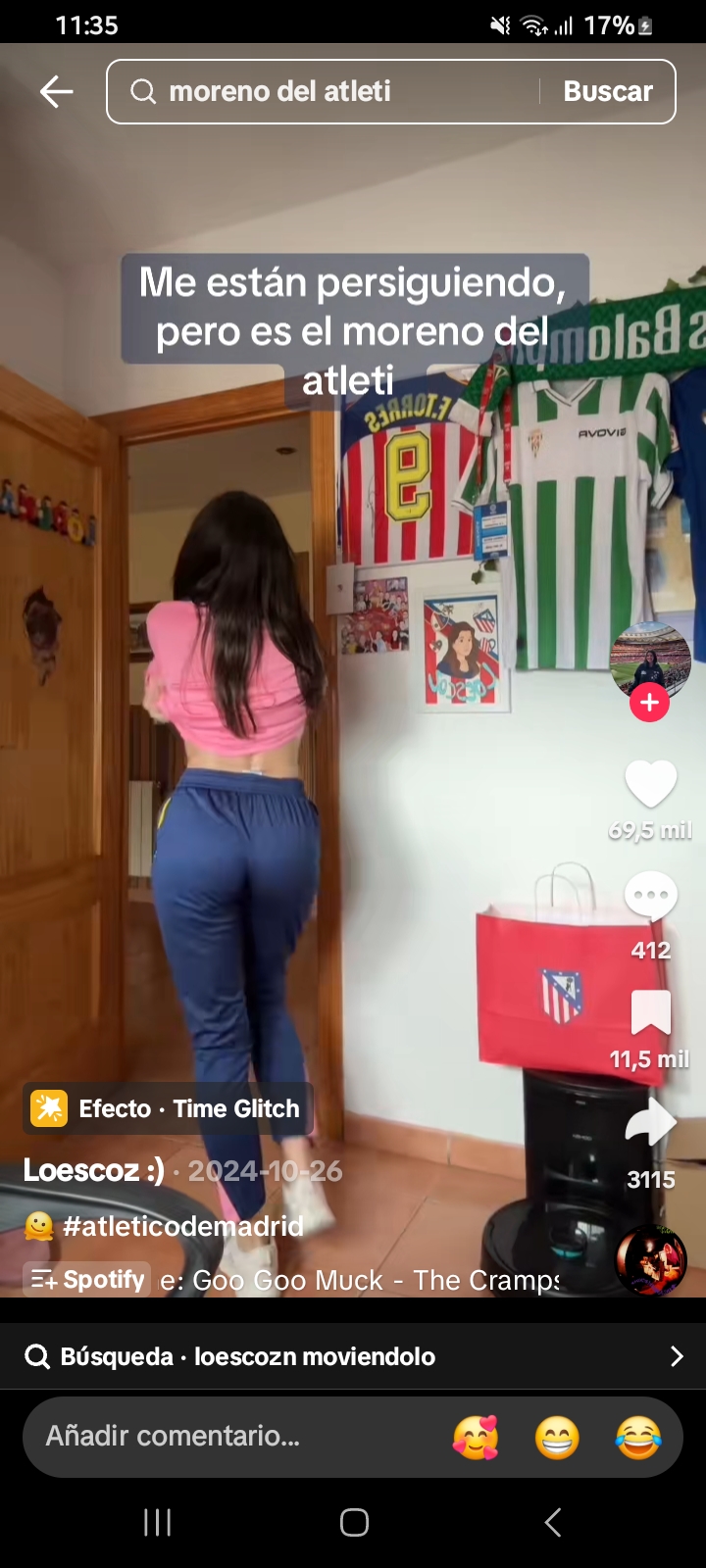Viewport: 706px width, 1568px height.
Task: Follow the creator with the plus badge
Action: tap(649, 703)
